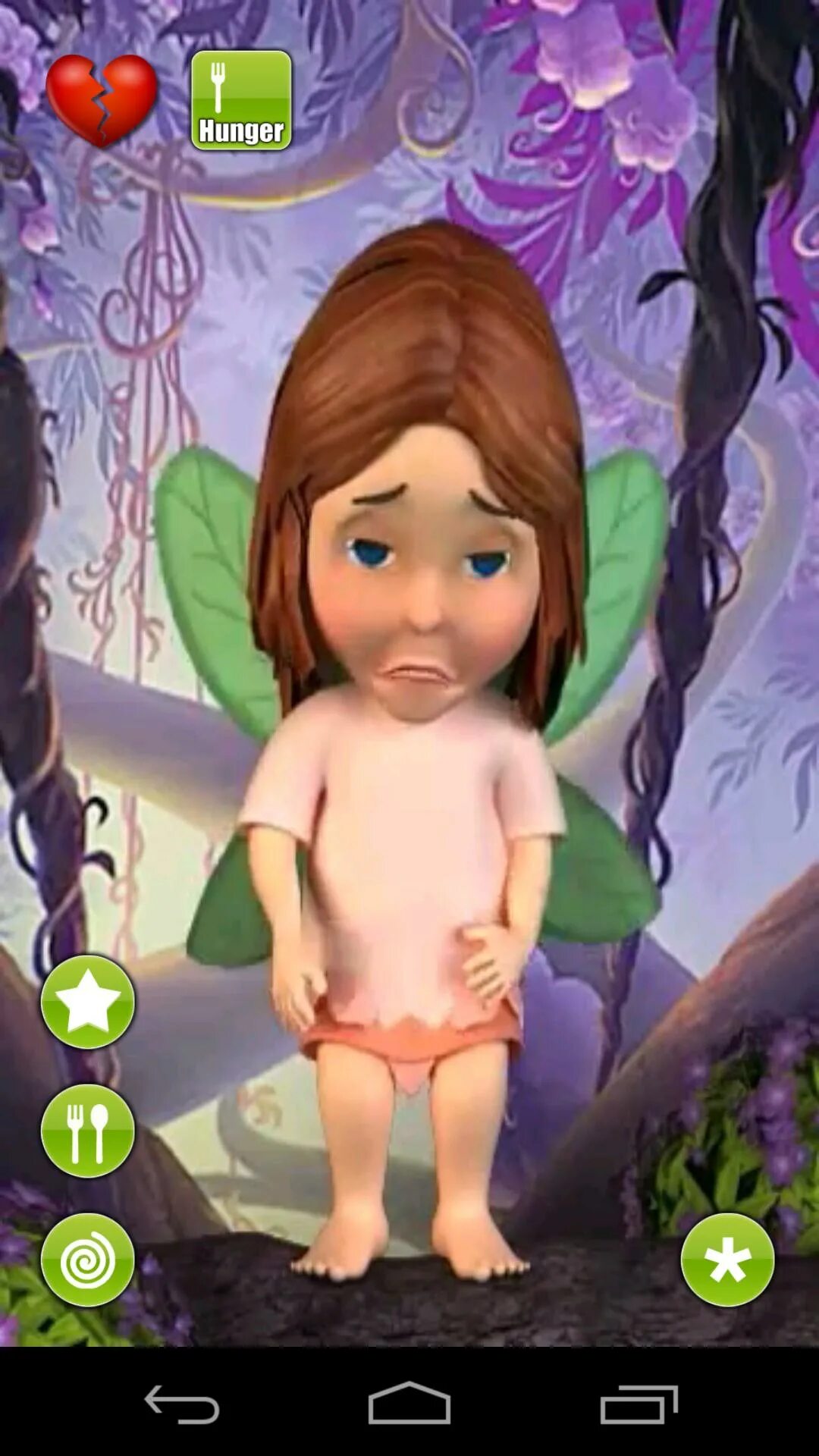Tap the green Hunger button
This screenshot has height=1456, width=819.
coord(241,101)
